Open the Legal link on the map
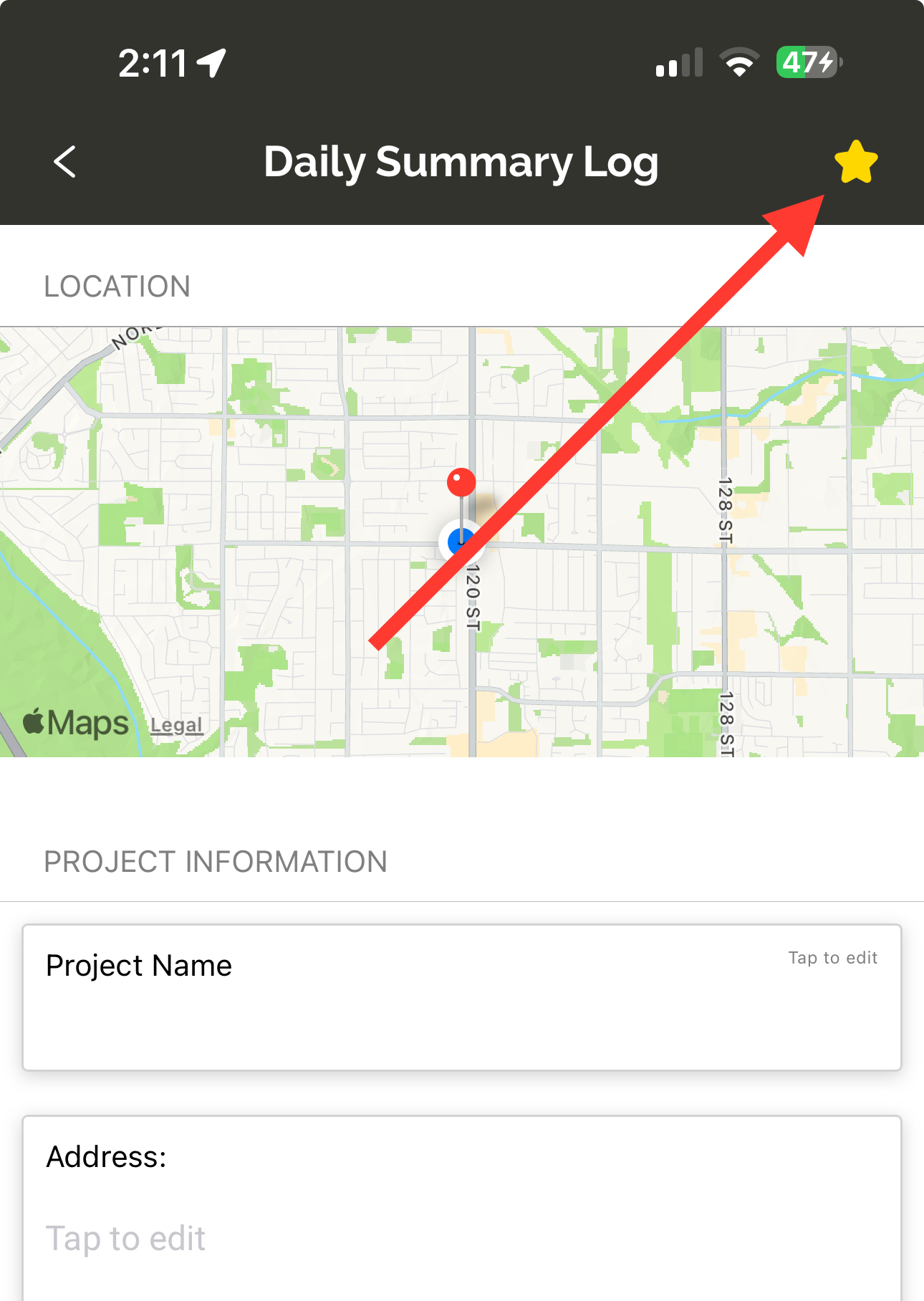This screenshot has width=924, height=1301. [x=176, y=725]
